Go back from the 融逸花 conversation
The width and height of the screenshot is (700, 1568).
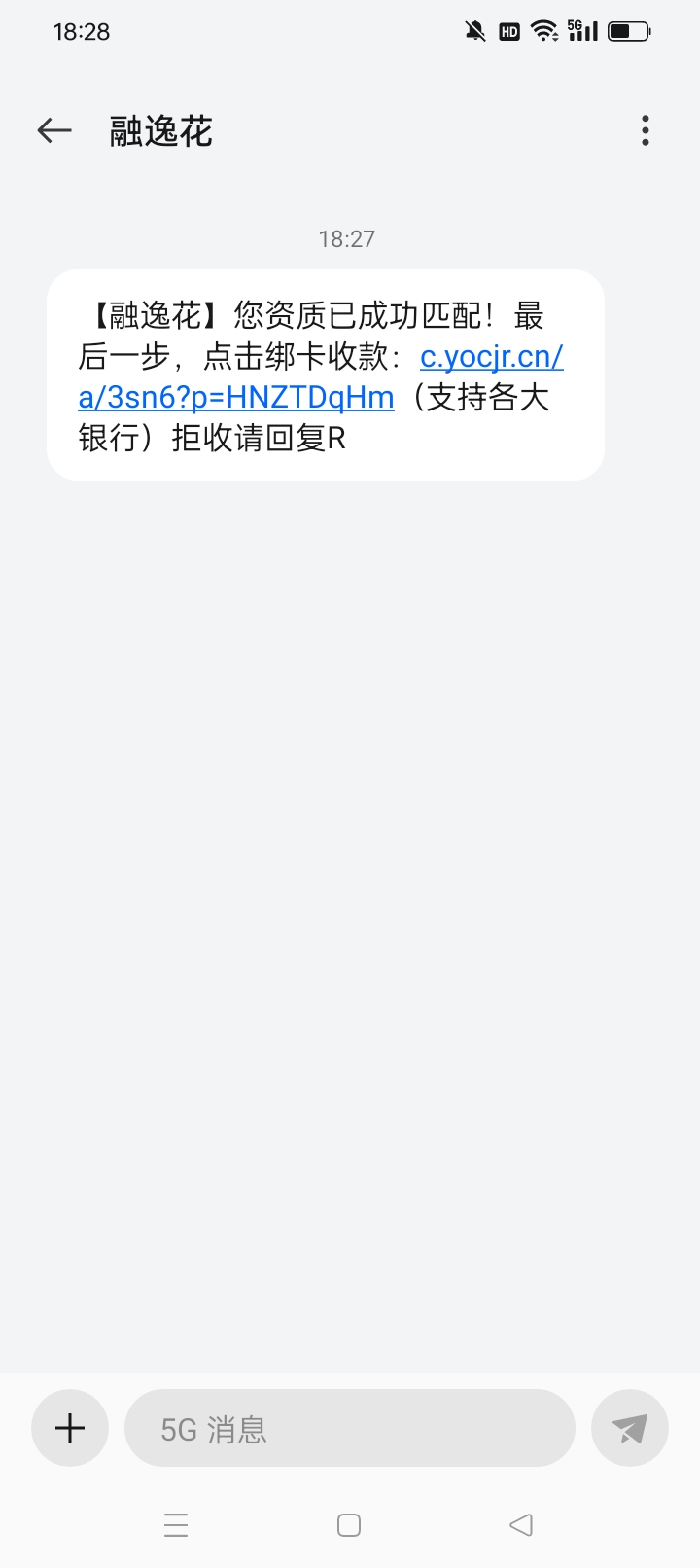tap(54, 130)
